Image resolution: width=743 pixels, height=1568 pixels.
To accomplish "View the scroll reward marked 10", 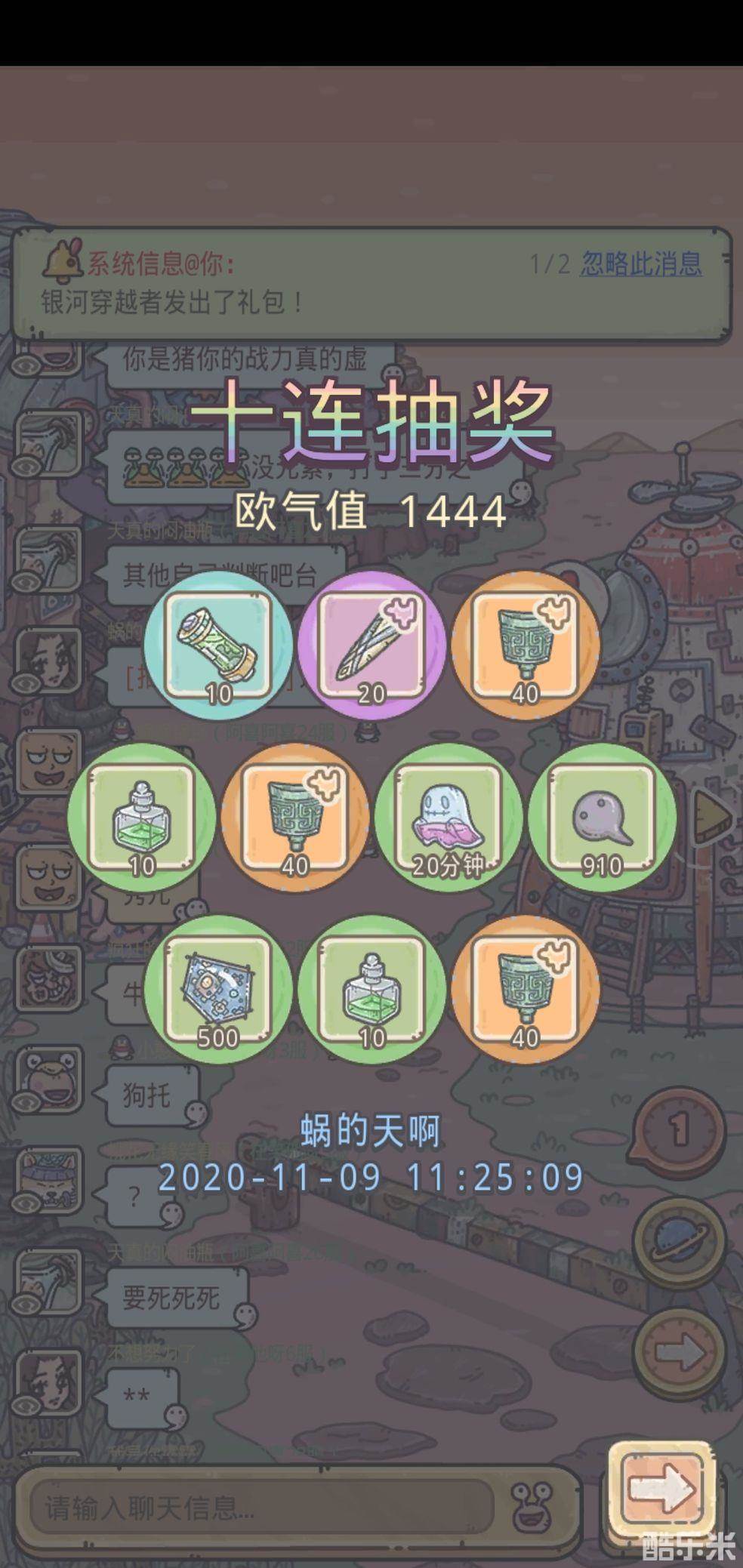I will click(218, 645).
